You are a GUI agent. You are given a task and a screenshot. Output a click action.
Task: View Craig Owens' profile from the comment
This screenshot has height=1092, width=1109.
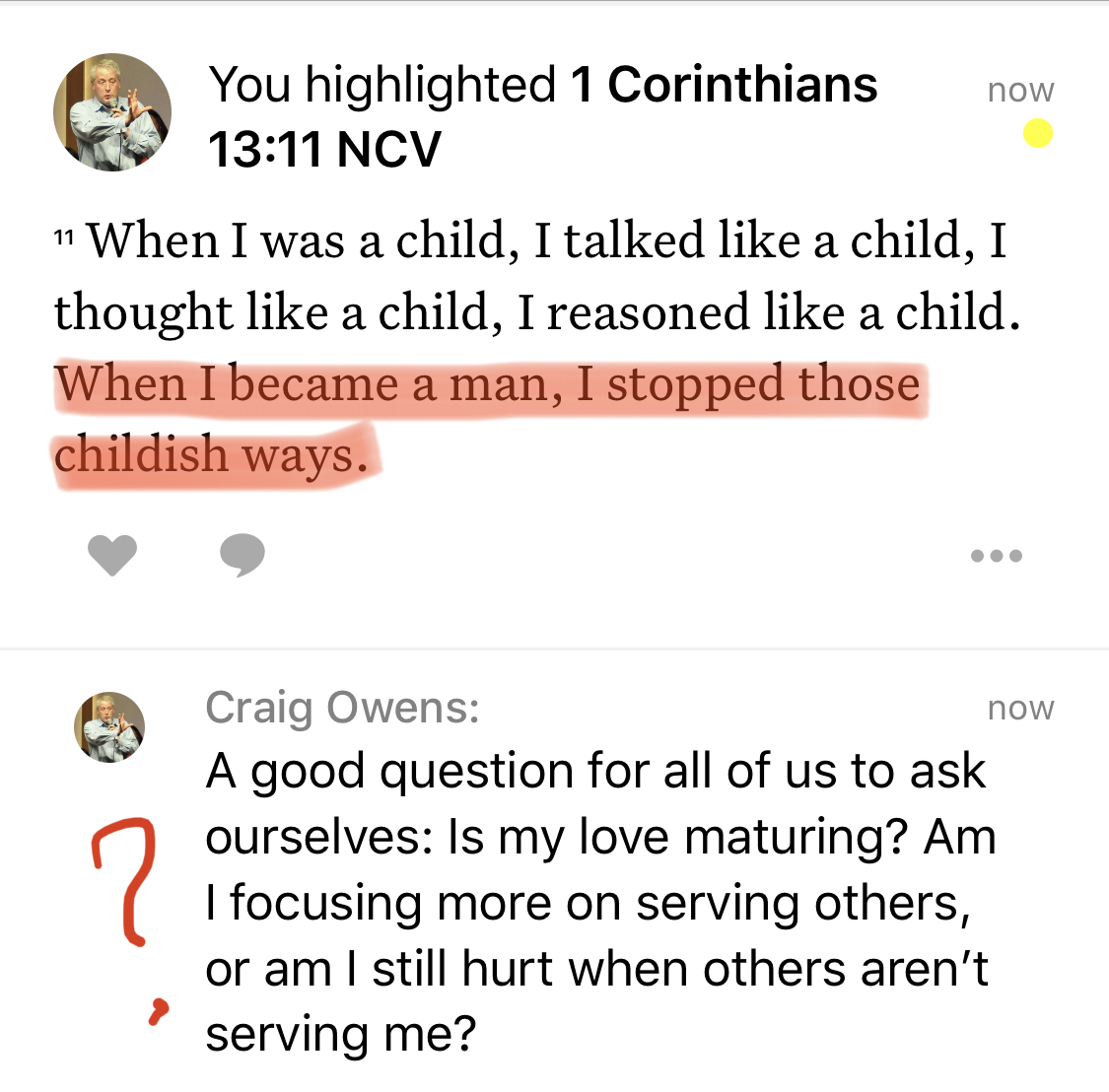point(341,708)
